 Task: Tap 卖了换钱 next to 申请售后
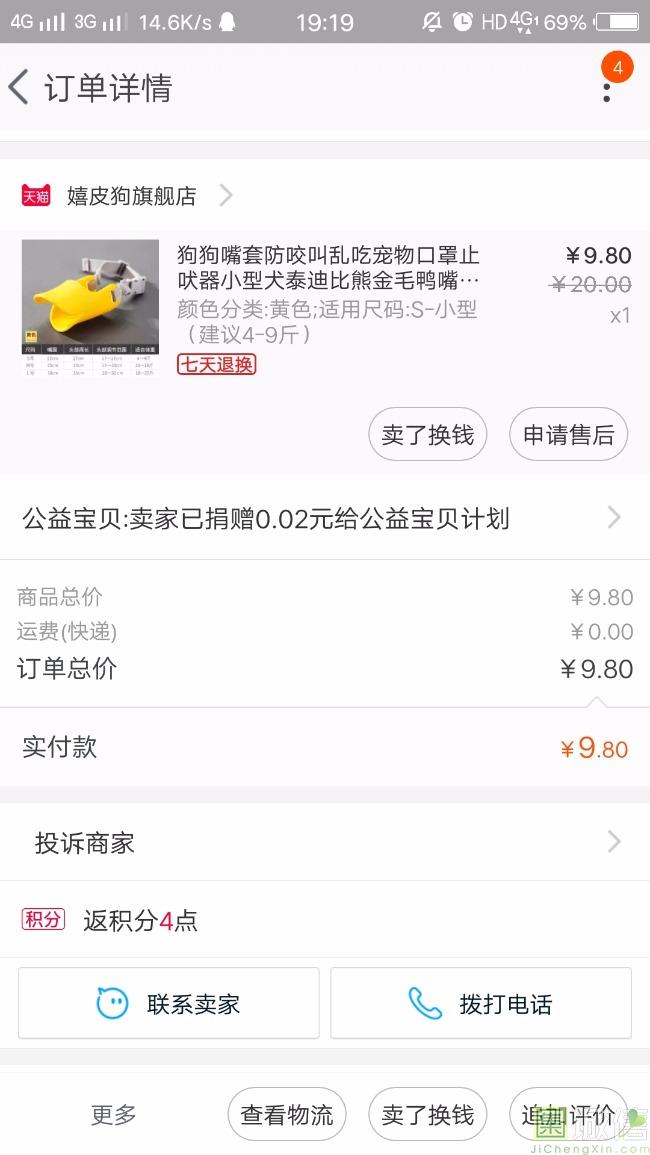point(427,435)
